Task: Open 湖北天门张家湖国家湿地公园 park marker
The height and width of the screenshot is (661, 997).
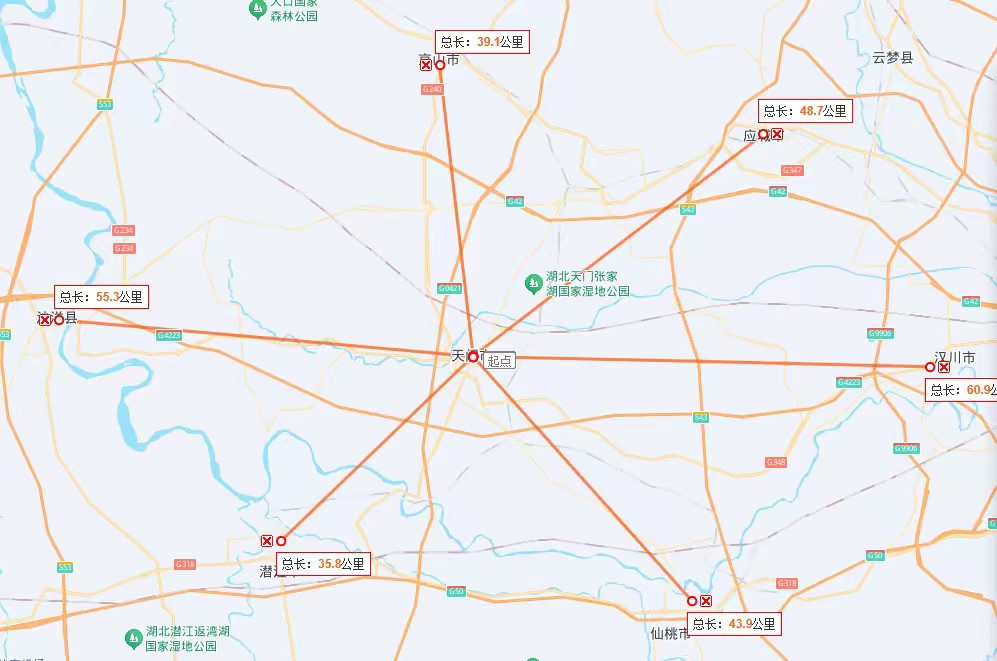Action: 533,283
